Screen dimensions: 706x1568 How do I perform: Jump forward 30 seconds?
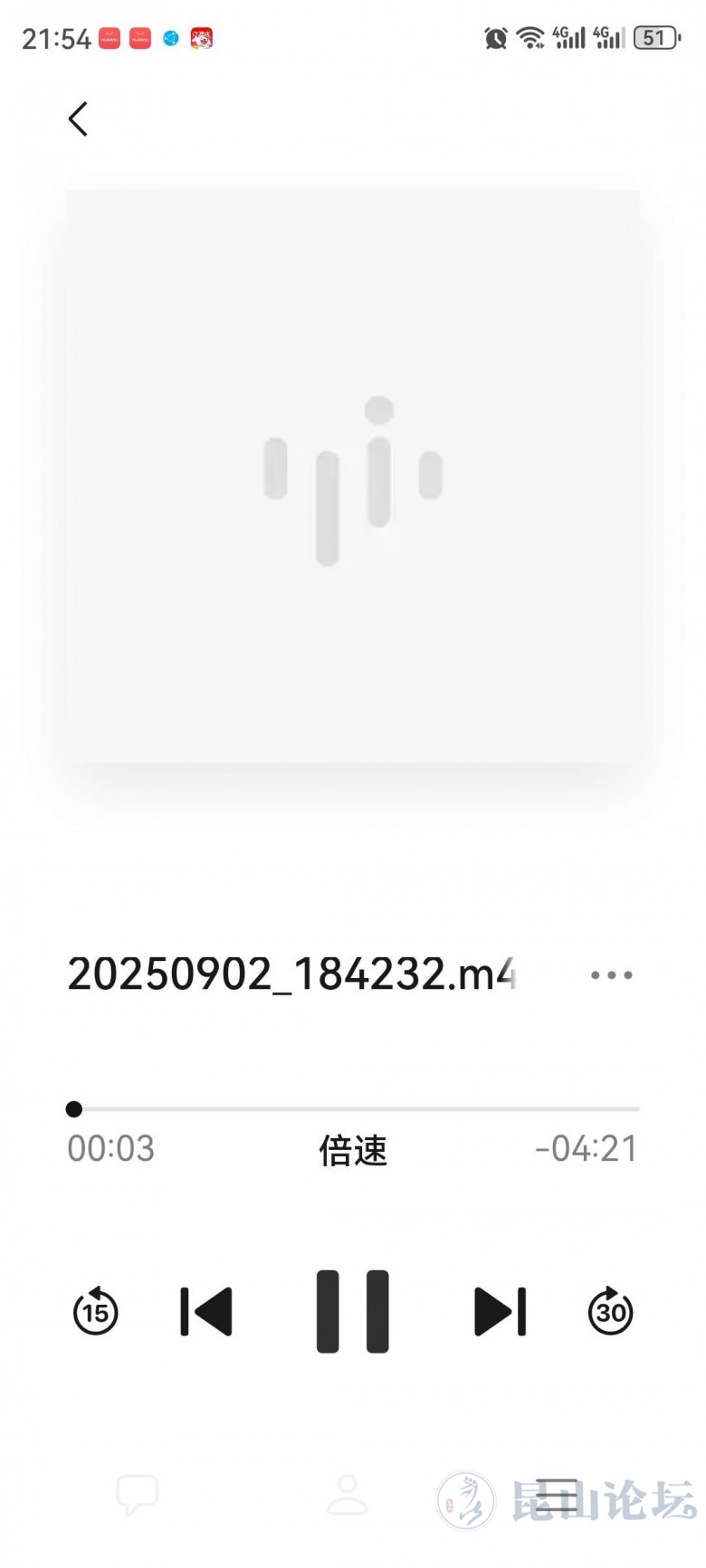[x=611, y=1311]
